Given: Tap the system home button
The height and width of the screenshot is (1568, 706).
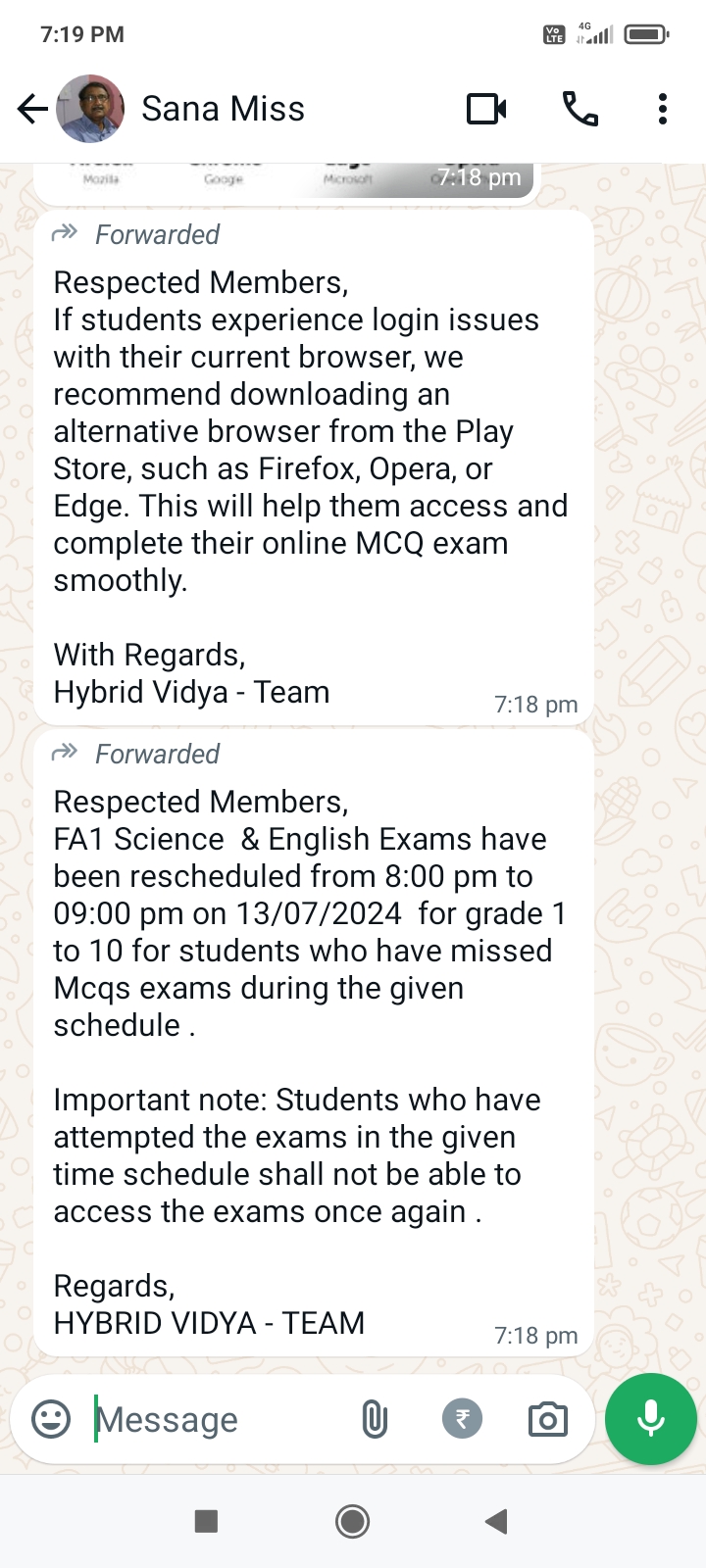Looking at the screenshot, I should click(352, 1521).
